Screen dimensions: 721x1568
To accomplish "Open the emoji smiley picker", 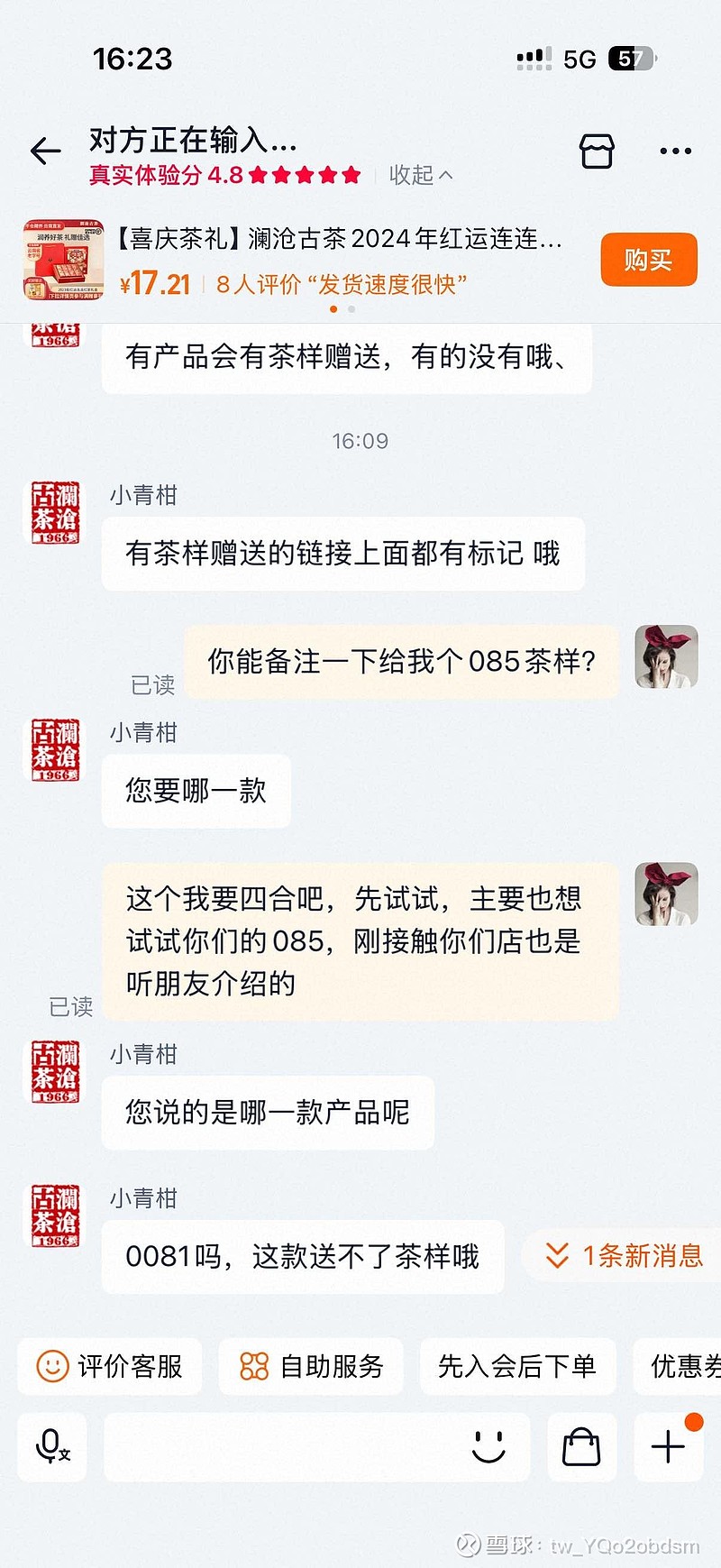I will [x=488, y=1447].
